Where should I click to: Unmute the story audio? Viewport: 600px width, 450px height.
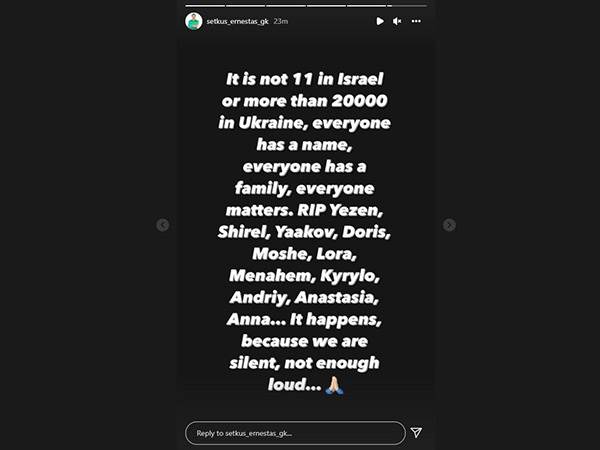click(397, 21)
